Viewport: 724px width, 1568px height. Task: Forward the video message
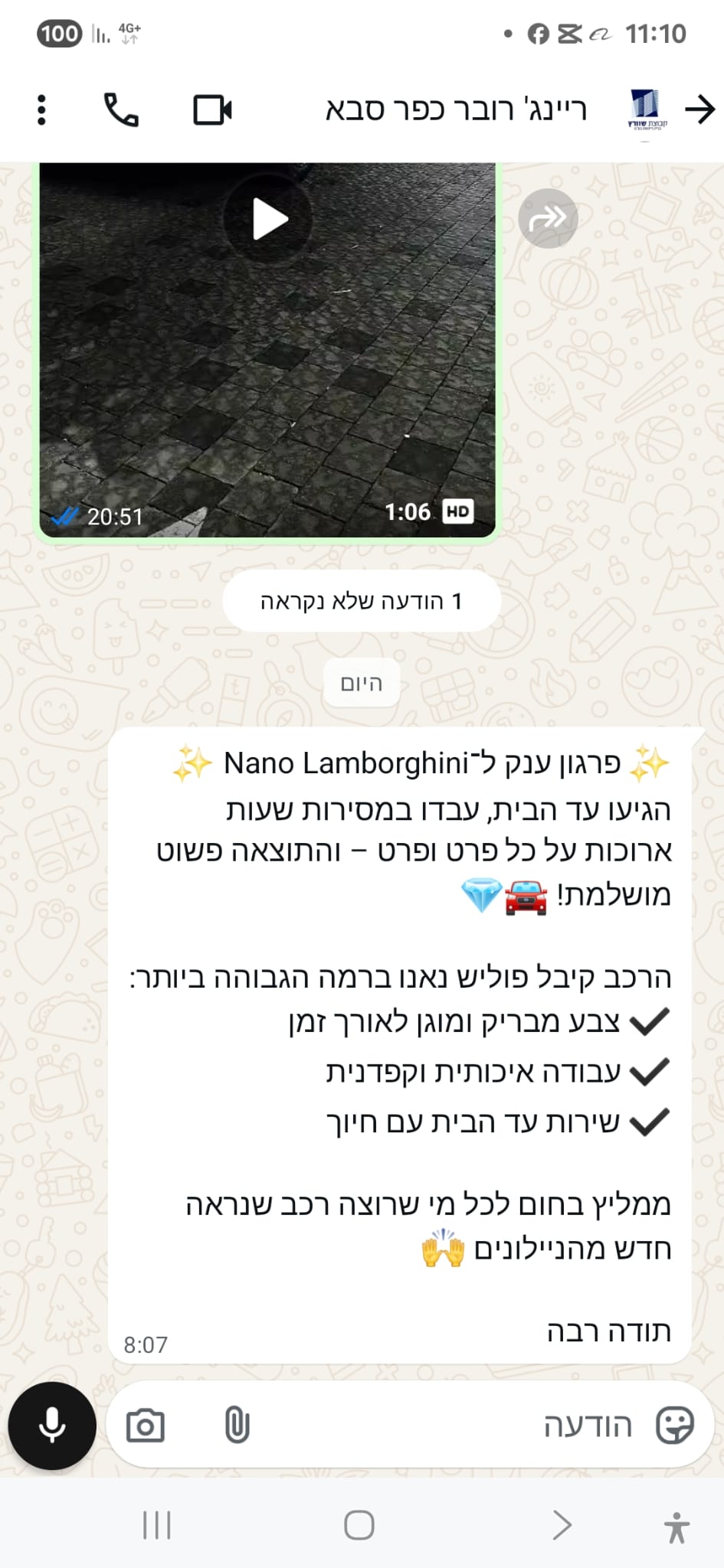click(x=547, y=219)
